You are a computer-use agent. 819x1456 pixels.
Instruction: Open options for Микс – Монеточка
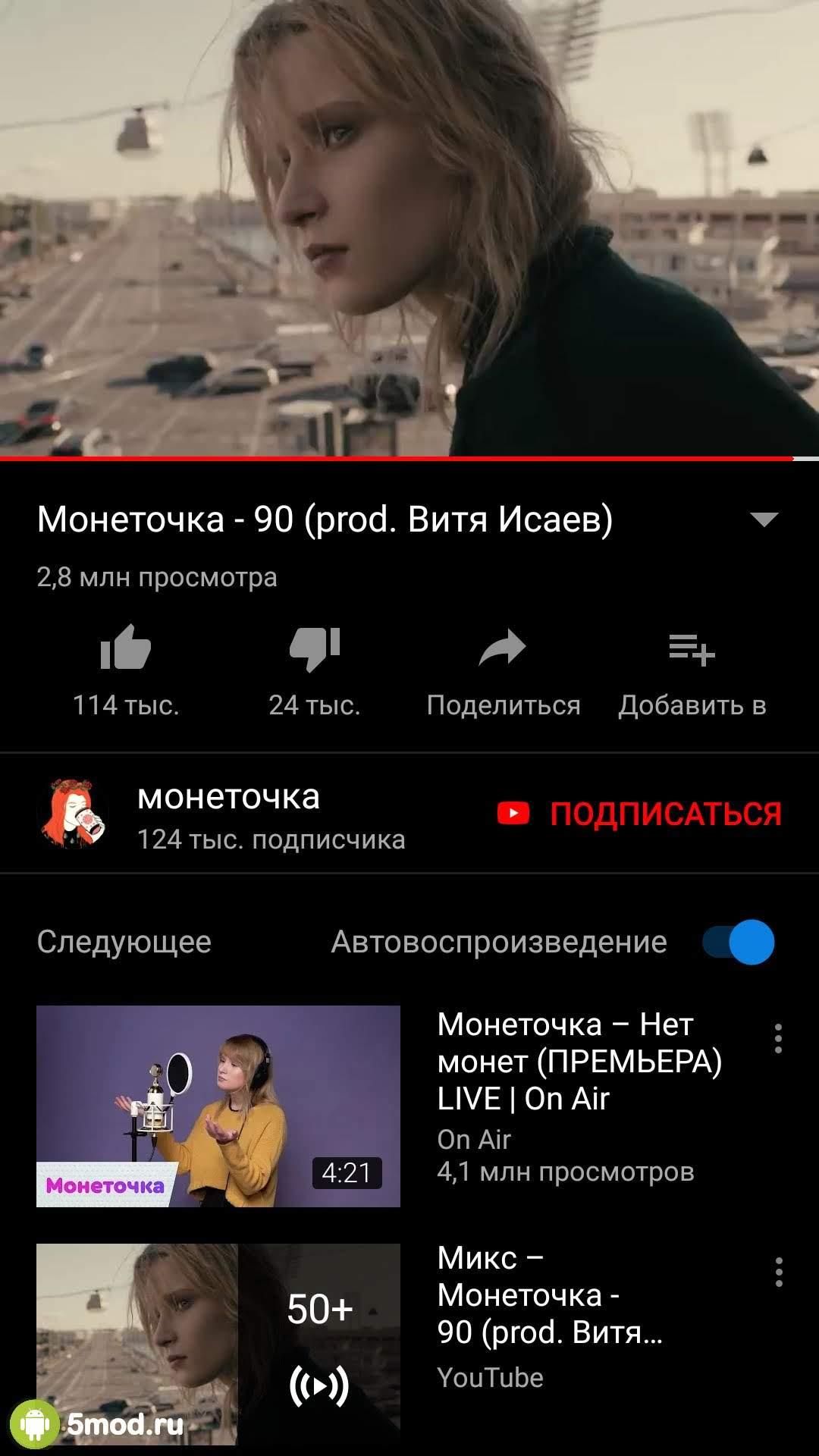[778, 1272]
